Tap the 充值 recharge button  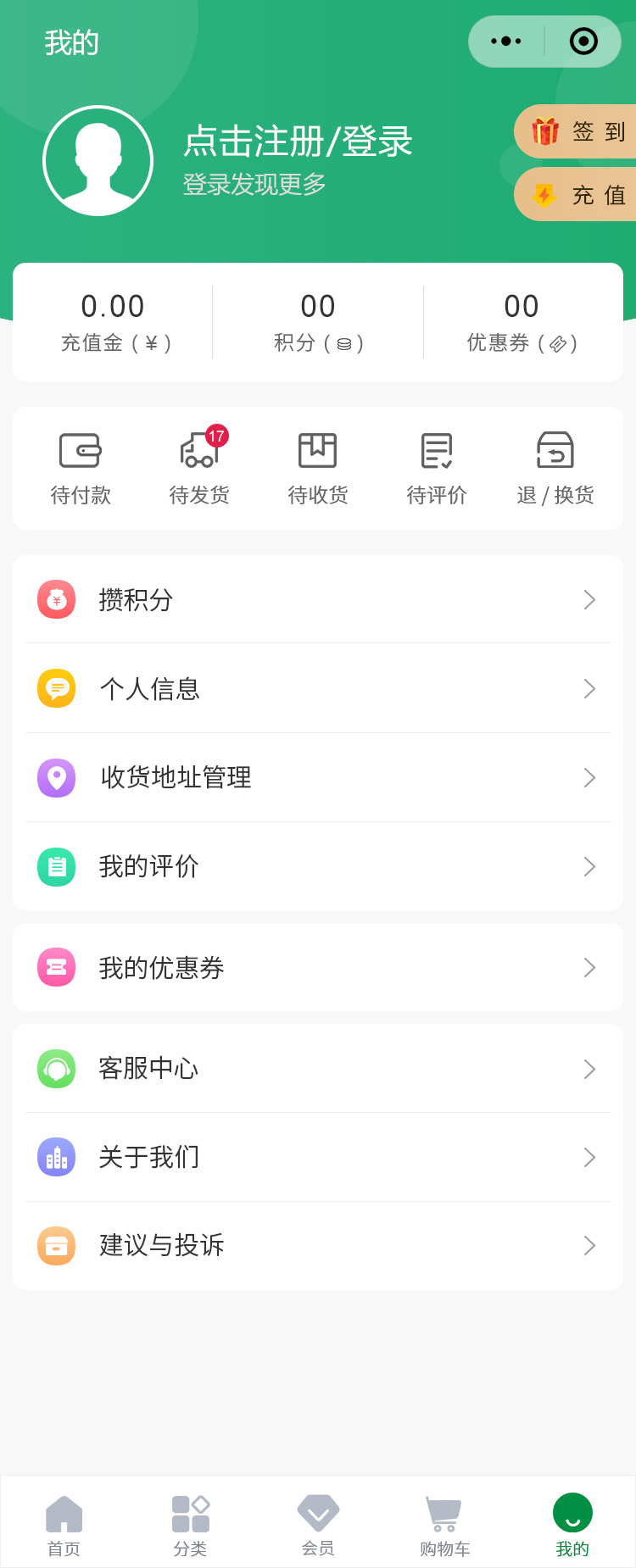pyautogui.click(x=578, y=195)
